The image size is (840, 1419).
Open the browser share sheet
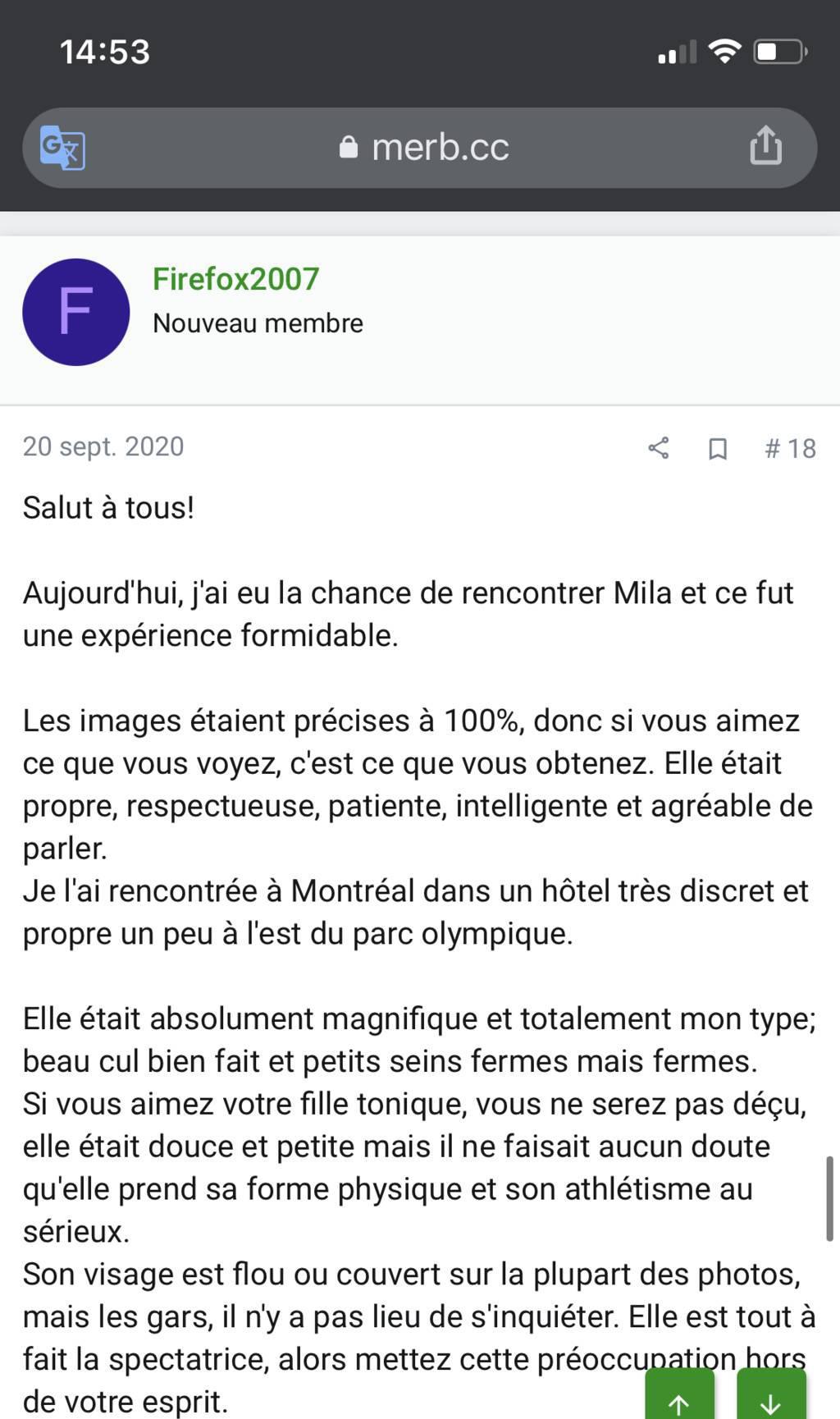tap(765, 146)
